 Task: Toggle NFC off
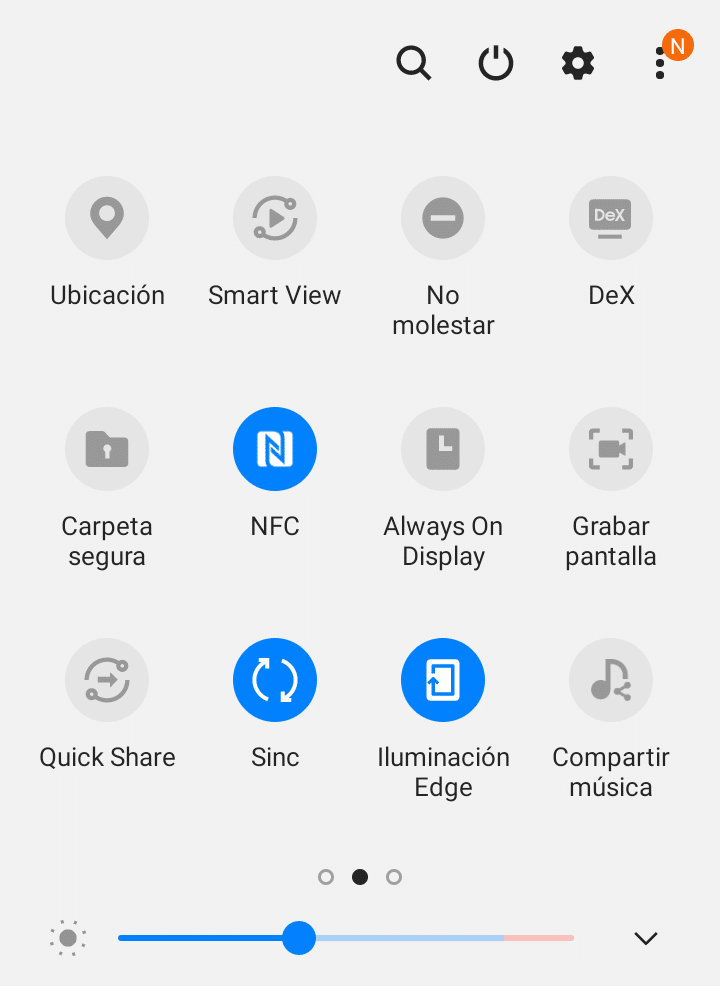click(x=275, y=449)
